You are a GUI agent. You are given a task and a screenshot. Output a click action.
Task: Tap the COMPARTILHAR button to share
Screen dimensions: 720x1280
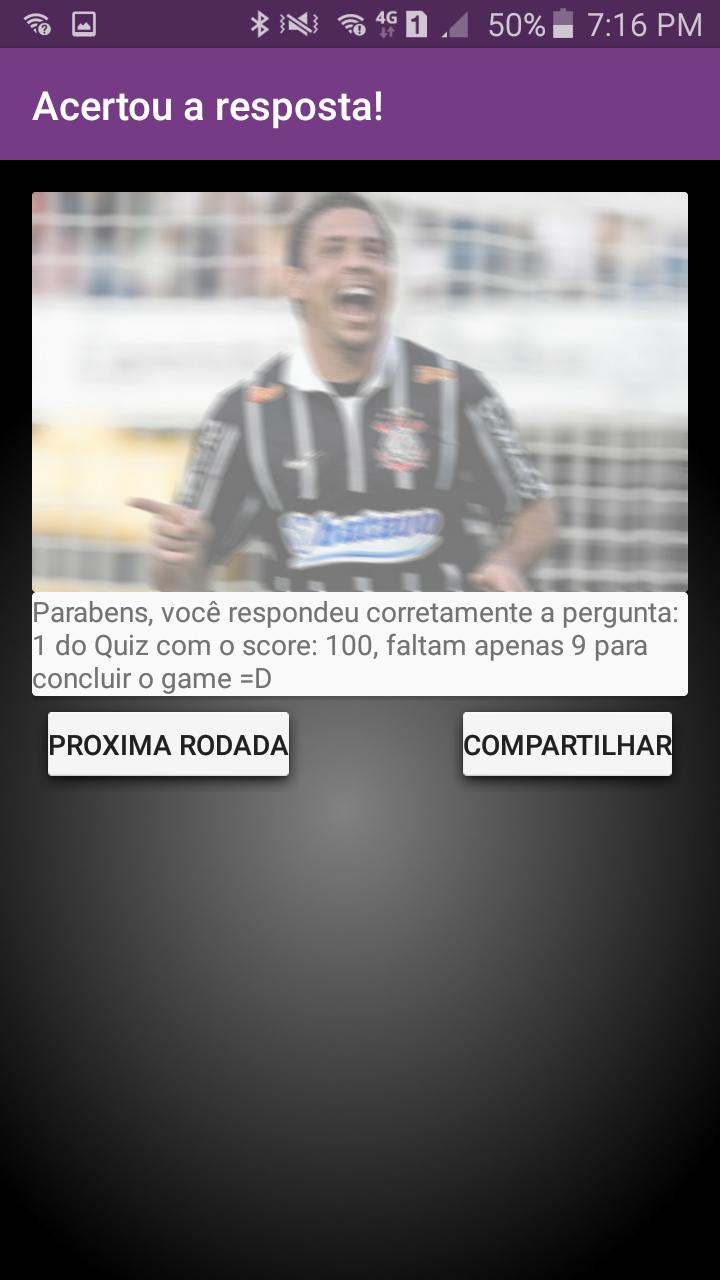tap(567, 744)
